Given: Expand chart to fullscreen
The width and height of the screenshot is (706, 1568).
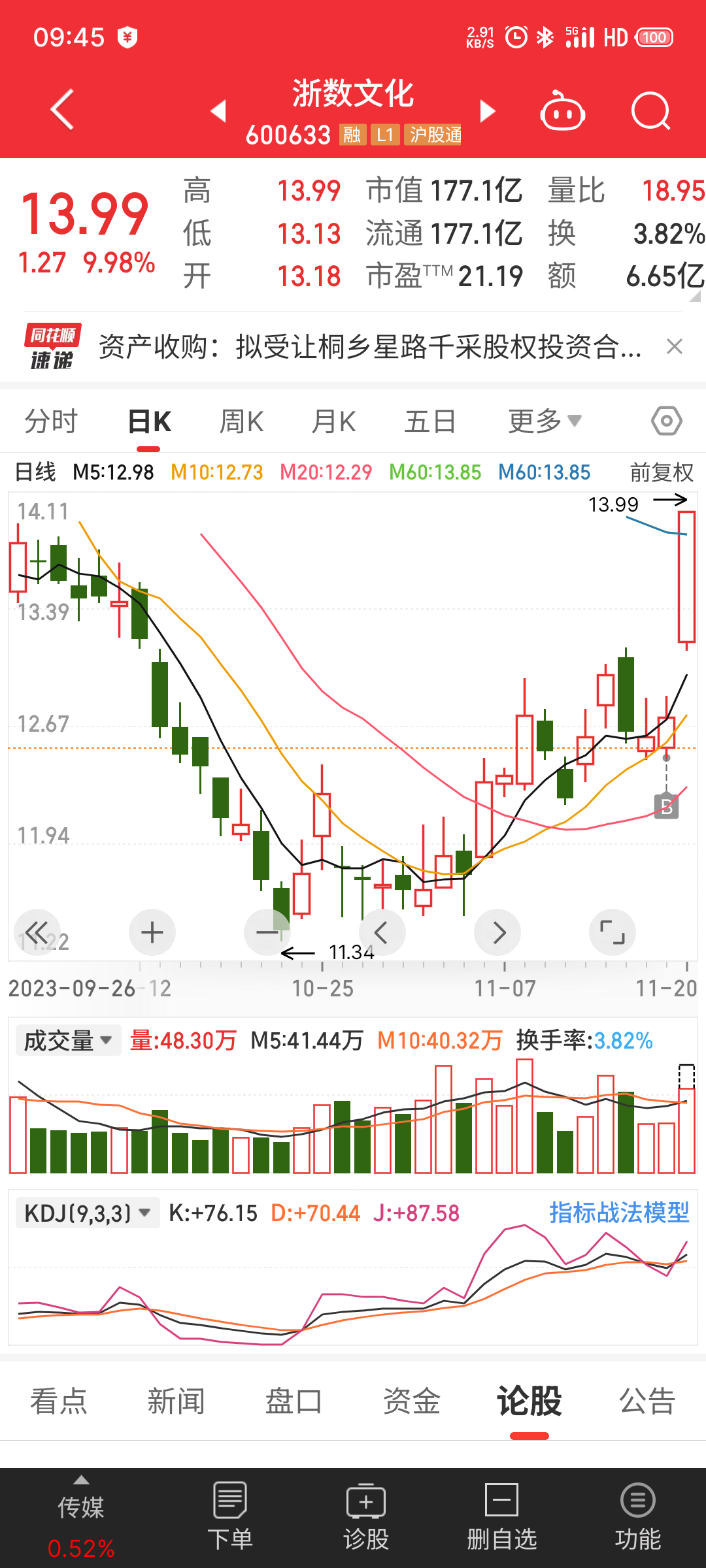Looking at the screenshot, I should tap(613, 932).
